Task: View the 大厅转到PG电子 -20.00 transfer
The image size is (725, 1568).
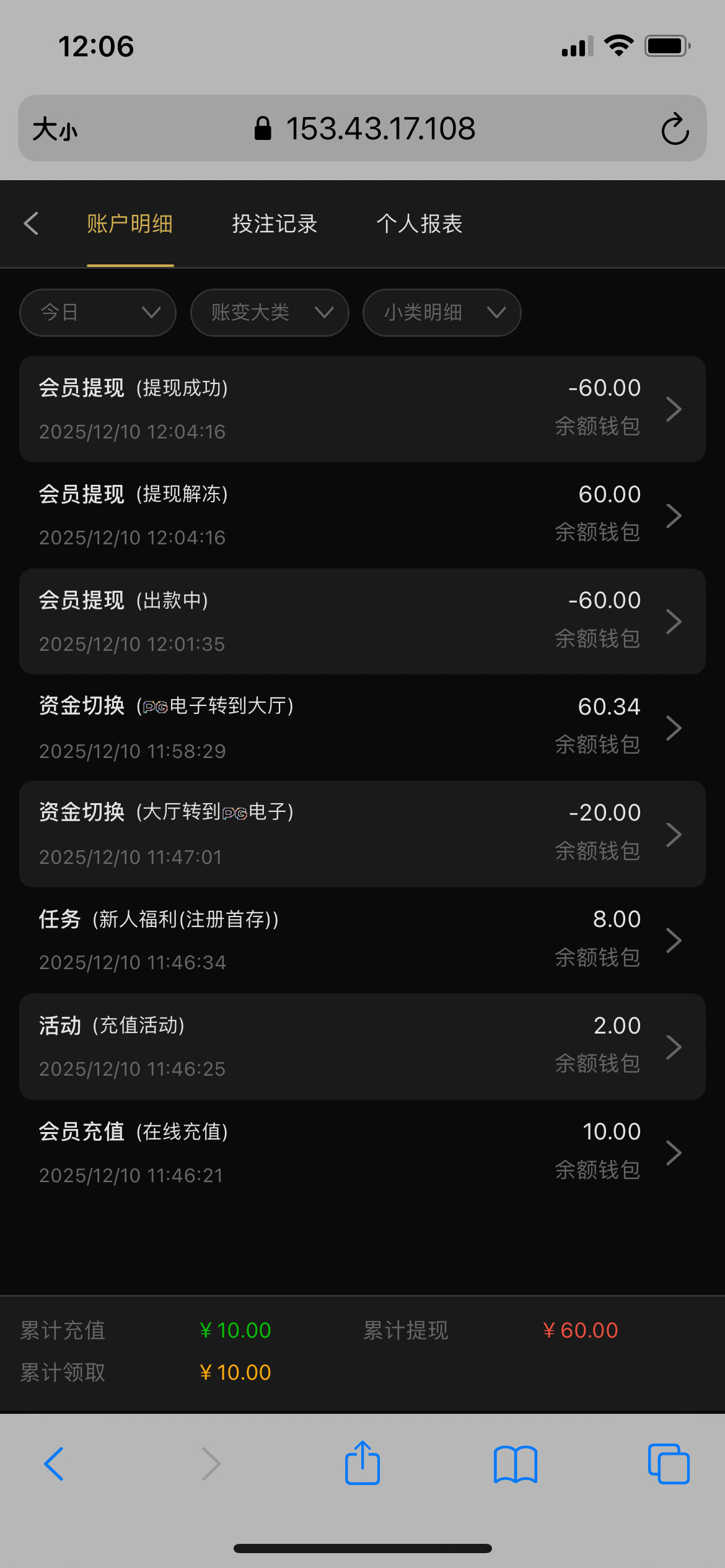Action: tap(362, 834)
